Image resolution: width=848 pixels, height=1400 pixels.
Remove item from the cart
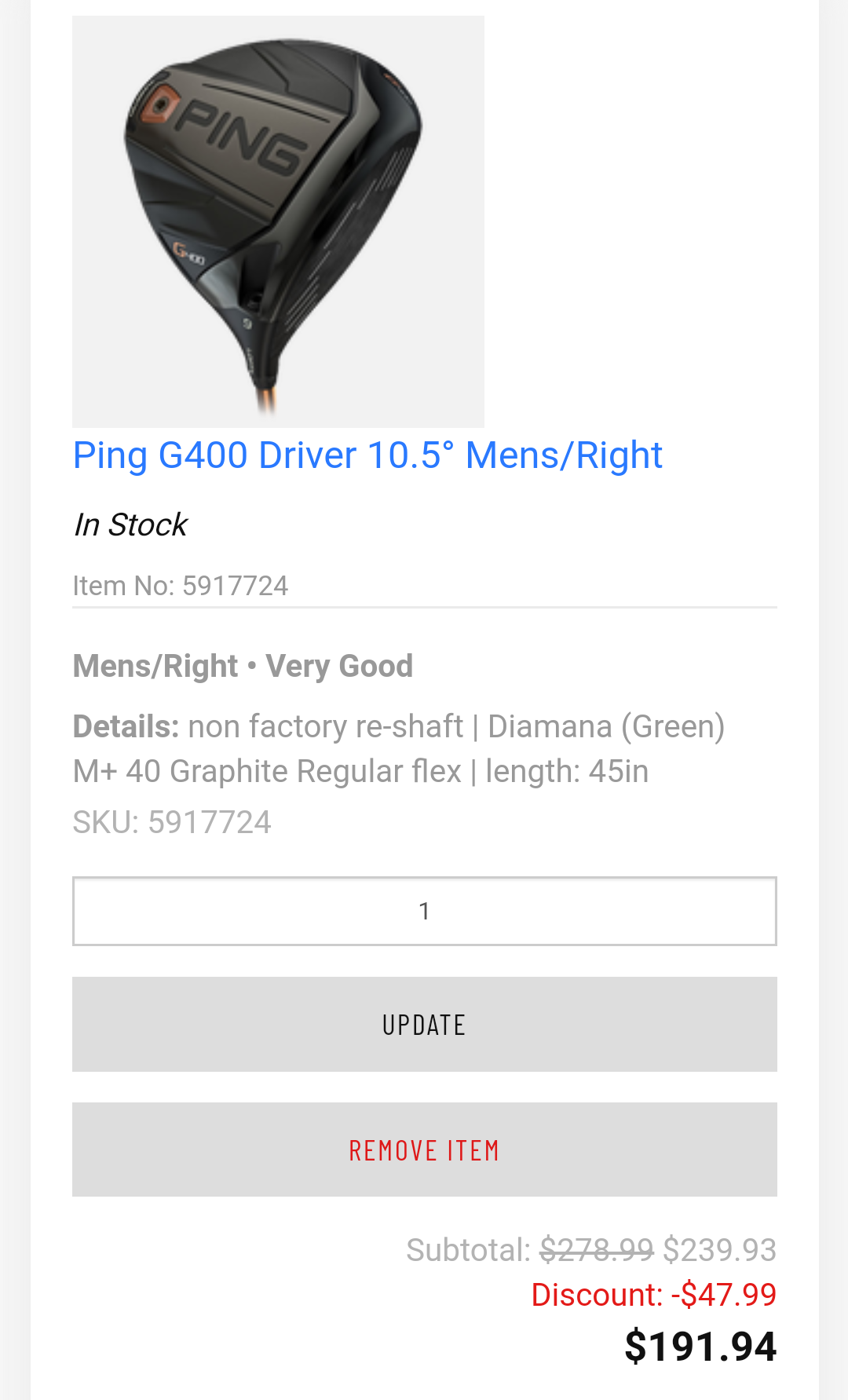[424, 1150]
